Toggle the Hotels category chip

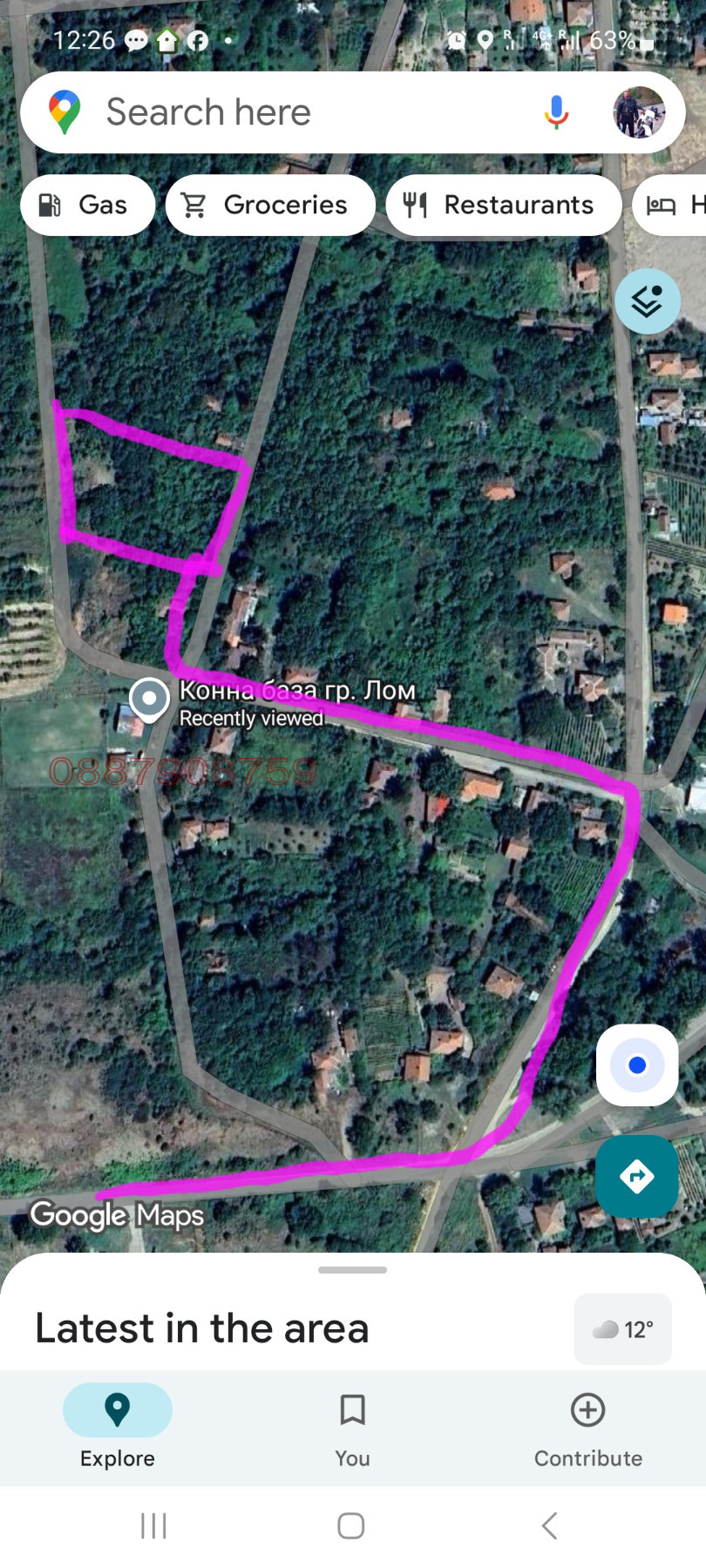671,205
